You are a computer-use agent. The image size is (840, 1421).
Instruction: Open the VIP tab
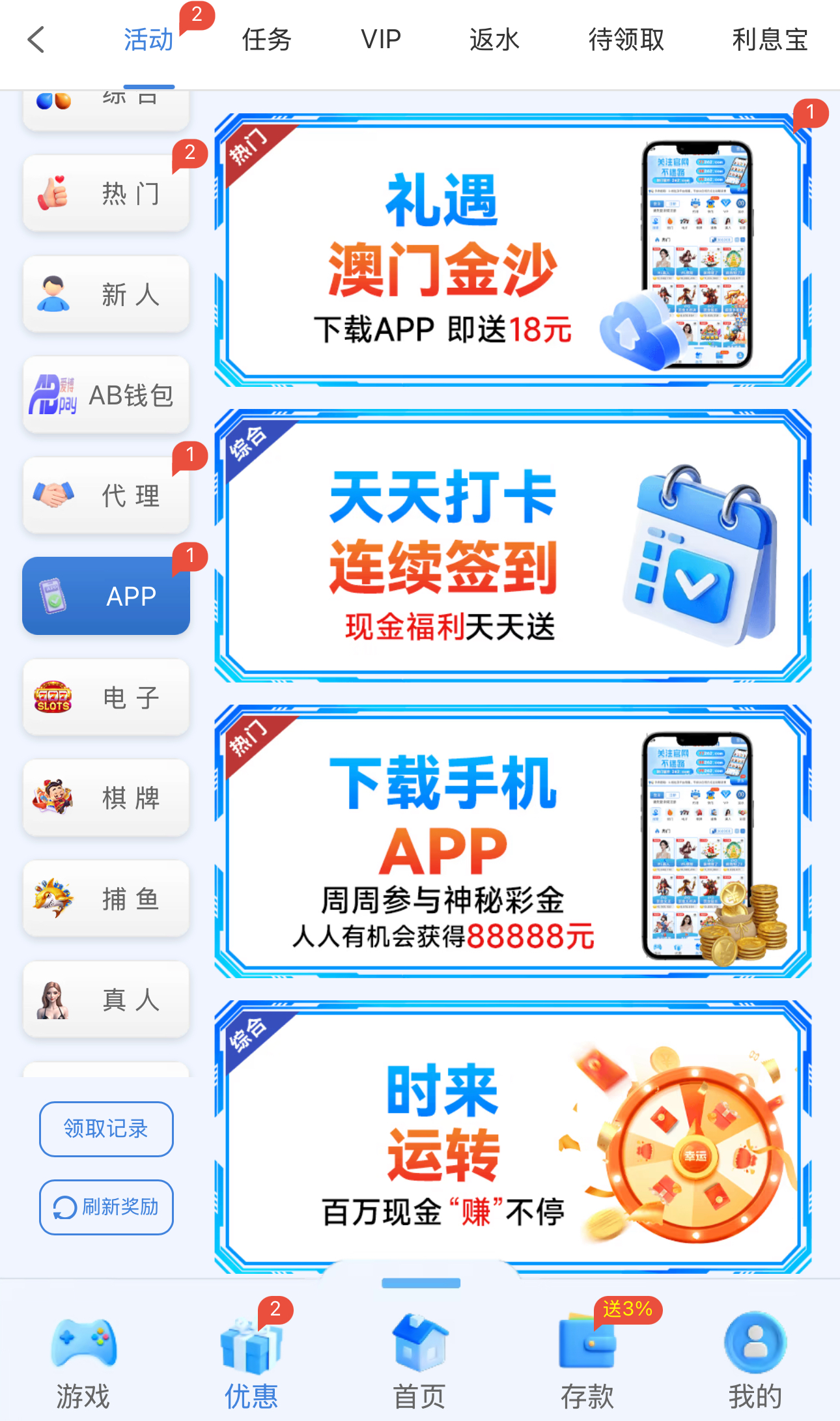click(x=381, y=40)
